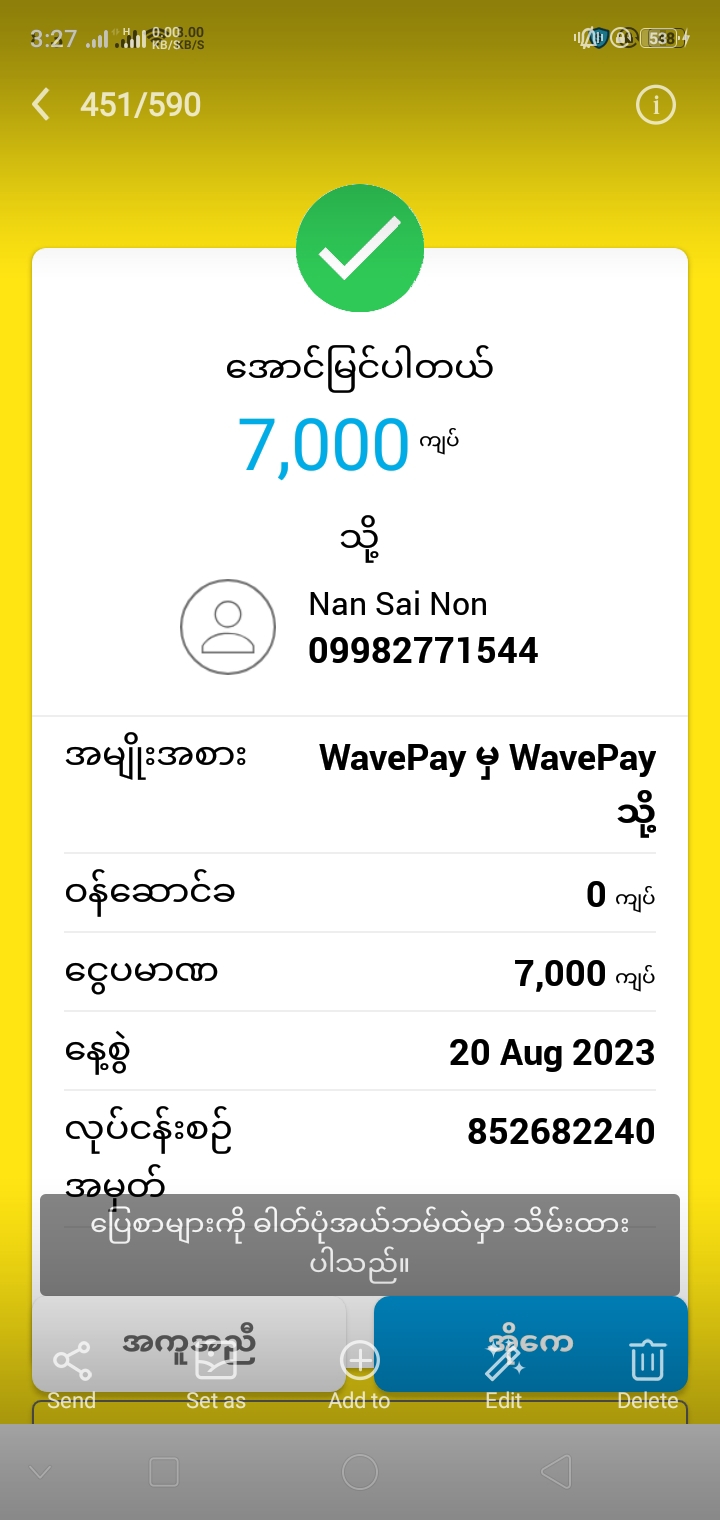The height and width of the screenshot is (1520, 720).
Task: Delete this image
Action: click(x=647, y=1372)
